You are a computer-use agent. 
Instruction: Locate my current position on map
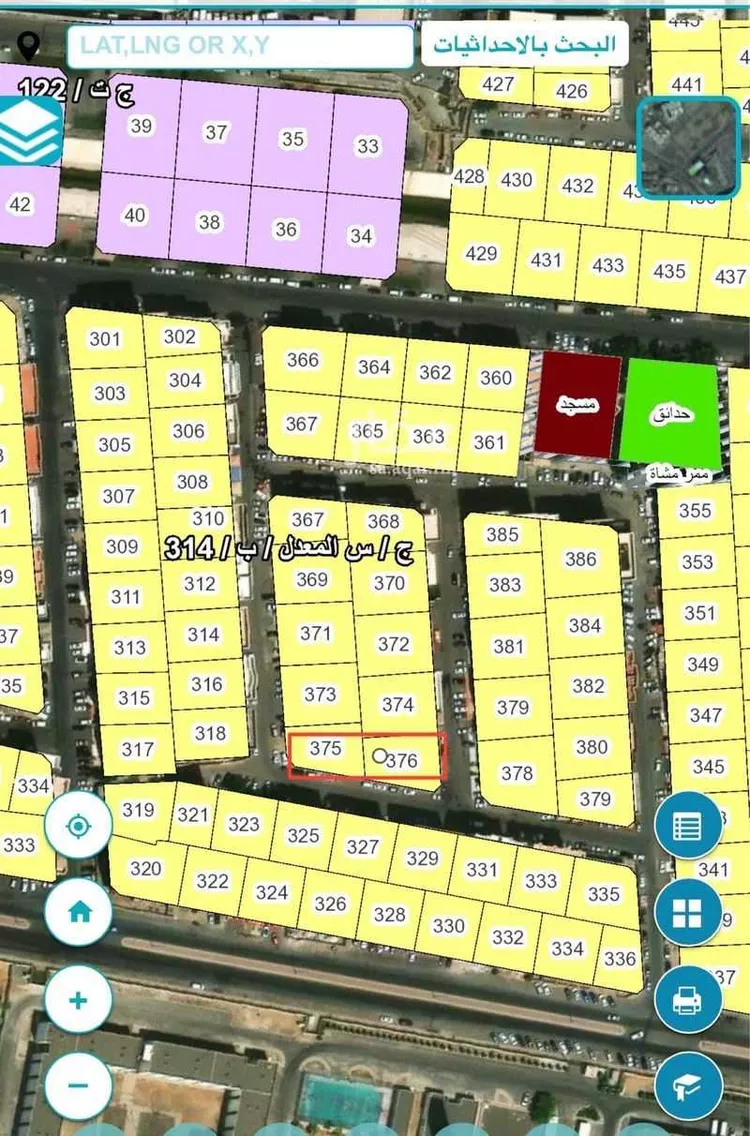click(x=78, y=825)
